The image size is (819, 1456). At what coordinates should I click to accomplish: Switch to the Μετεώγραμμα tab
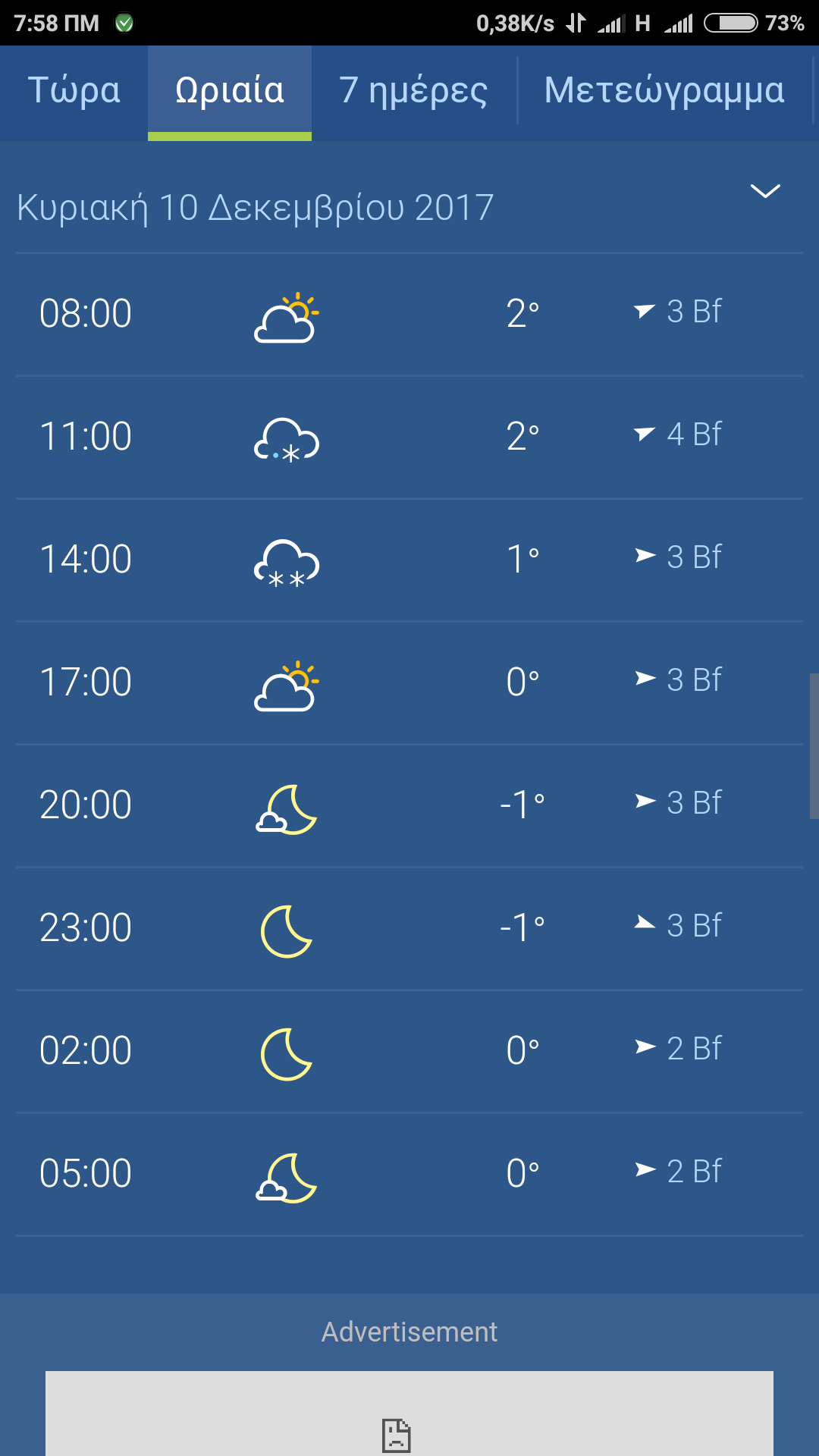664,91
